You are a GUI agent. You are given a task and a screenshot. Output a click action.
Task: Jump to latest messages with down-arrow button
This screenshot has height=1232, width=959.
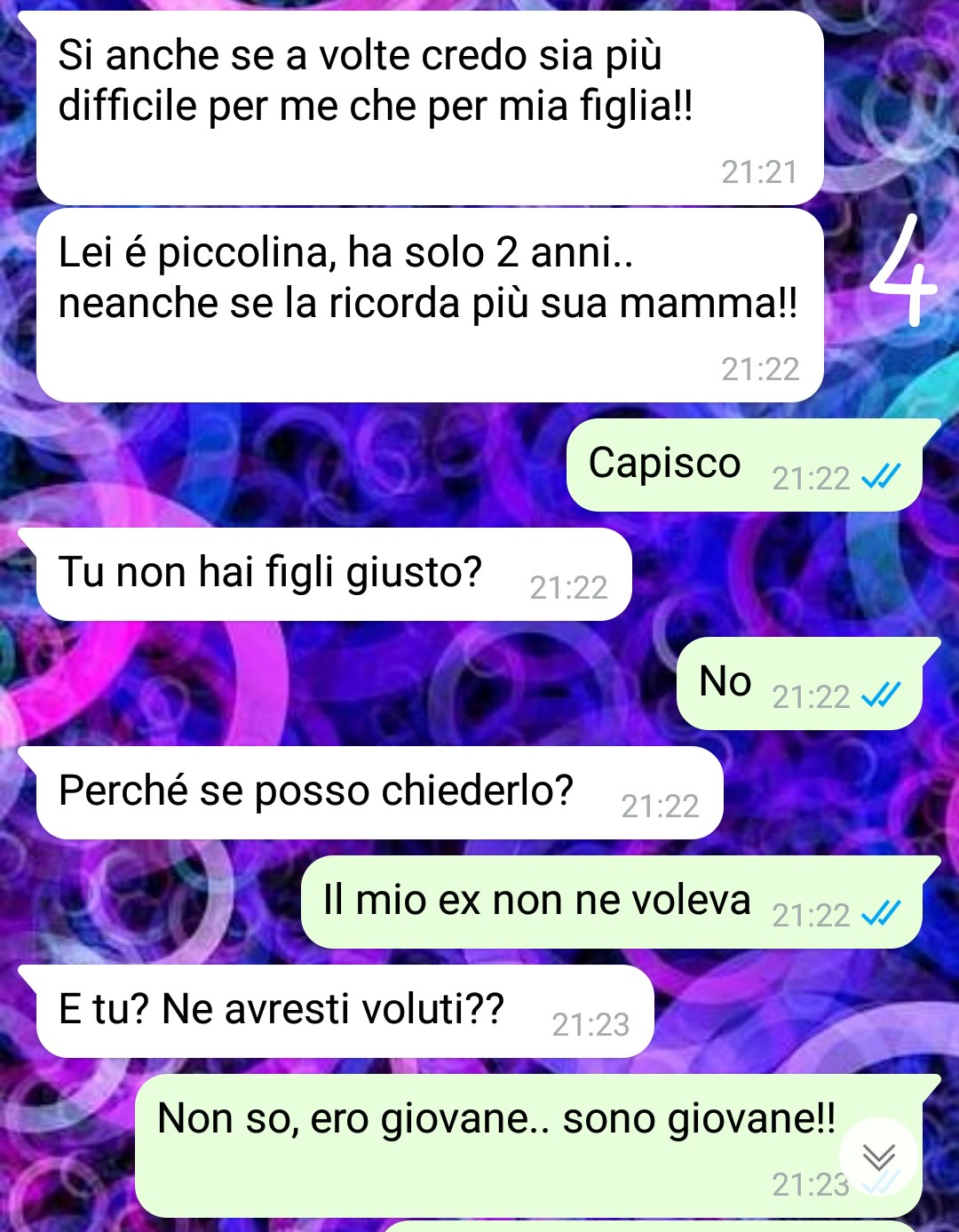point(878,1156)
